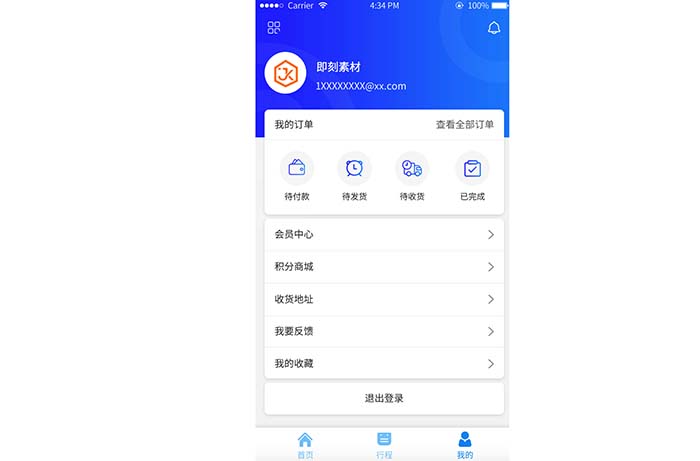Open 待发货 awaiting shipment orders
Image resolution: width=700 pixels, height=461 pixels.
coord(354,177)
